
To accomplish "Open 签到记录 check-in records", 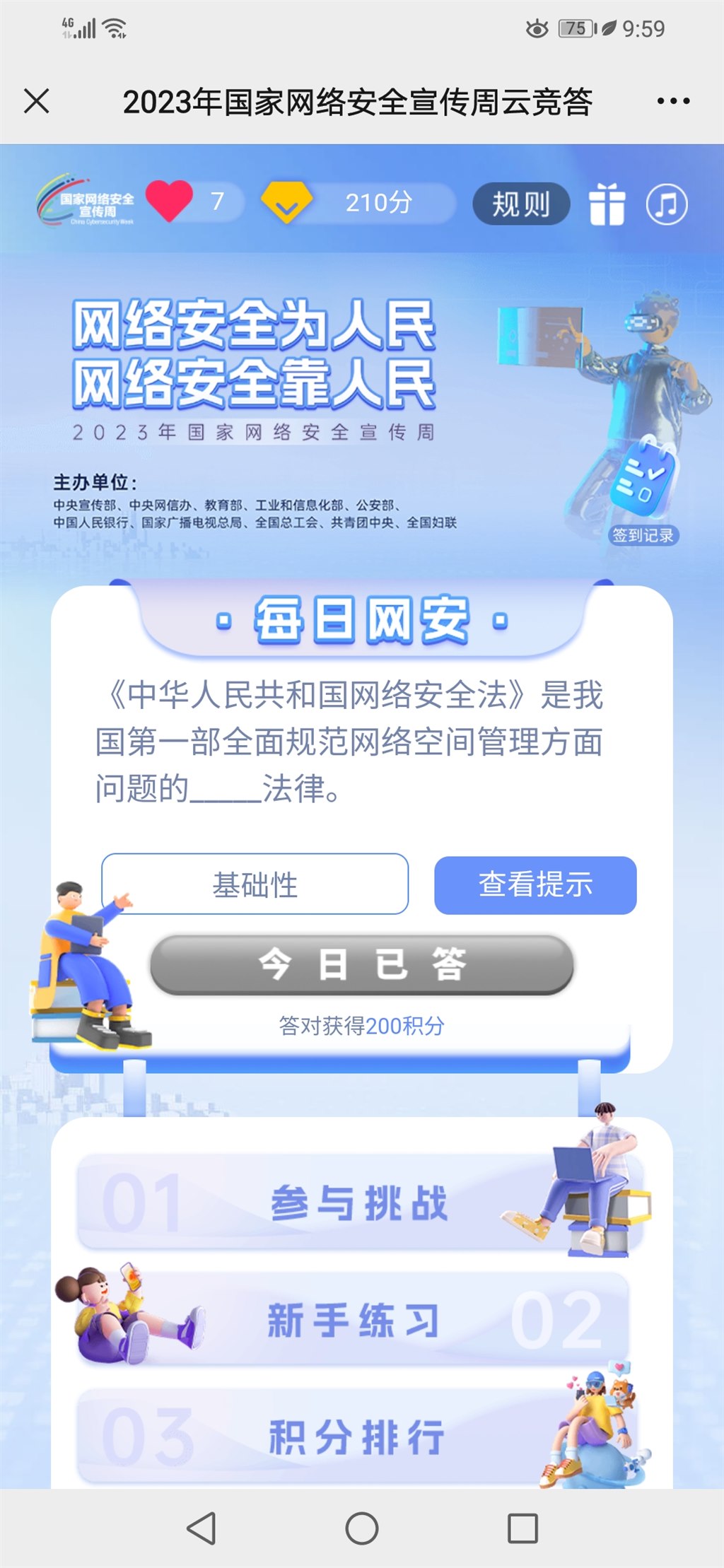I will [643, 535].
